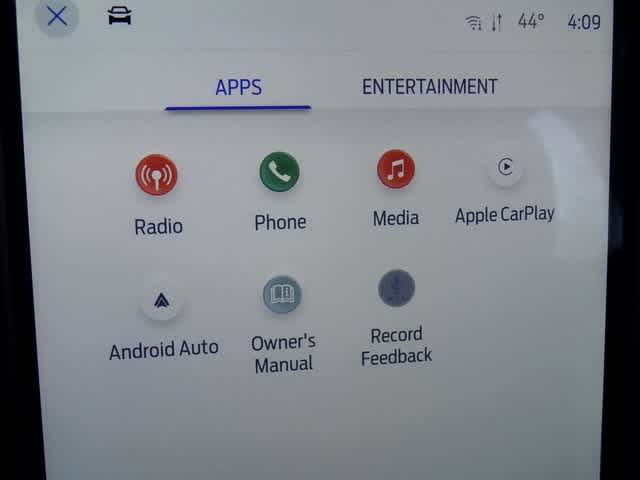Open the Media app

396,170
